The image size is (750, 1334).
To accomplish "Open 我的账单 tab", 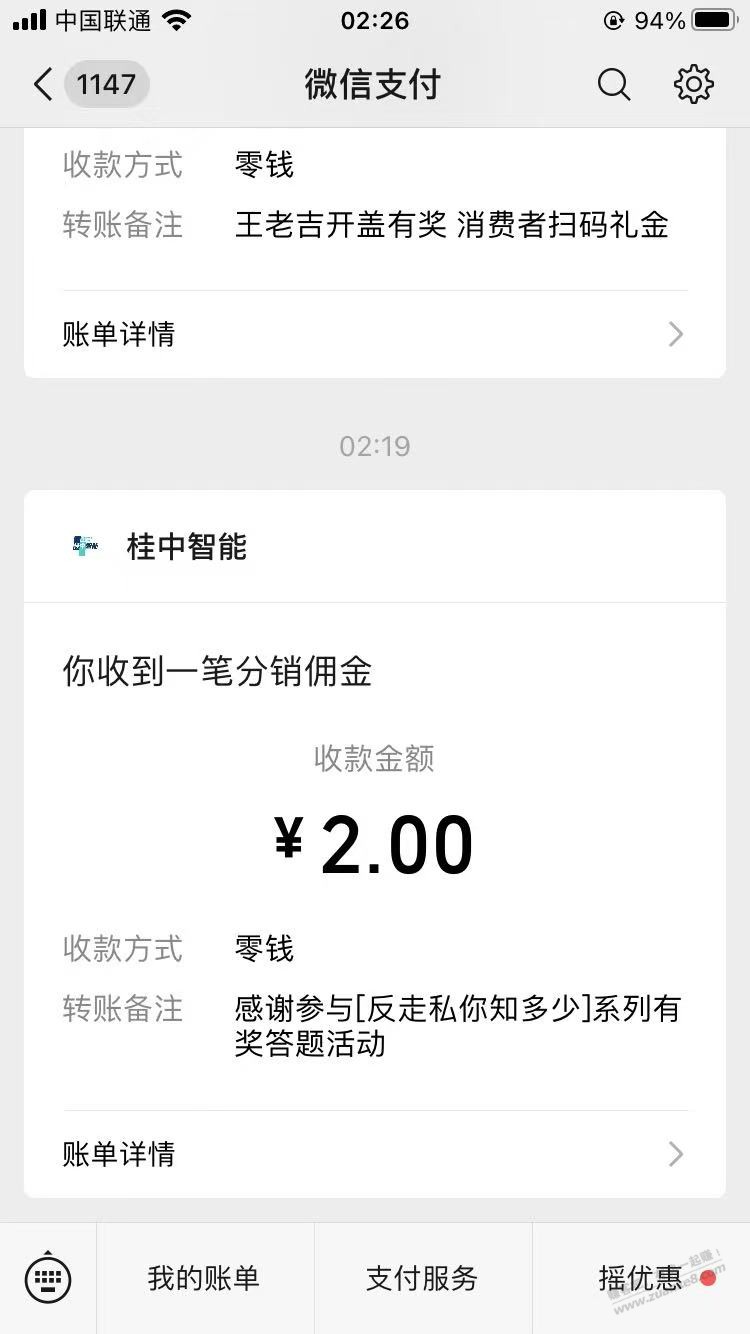I will point(204,1278).
